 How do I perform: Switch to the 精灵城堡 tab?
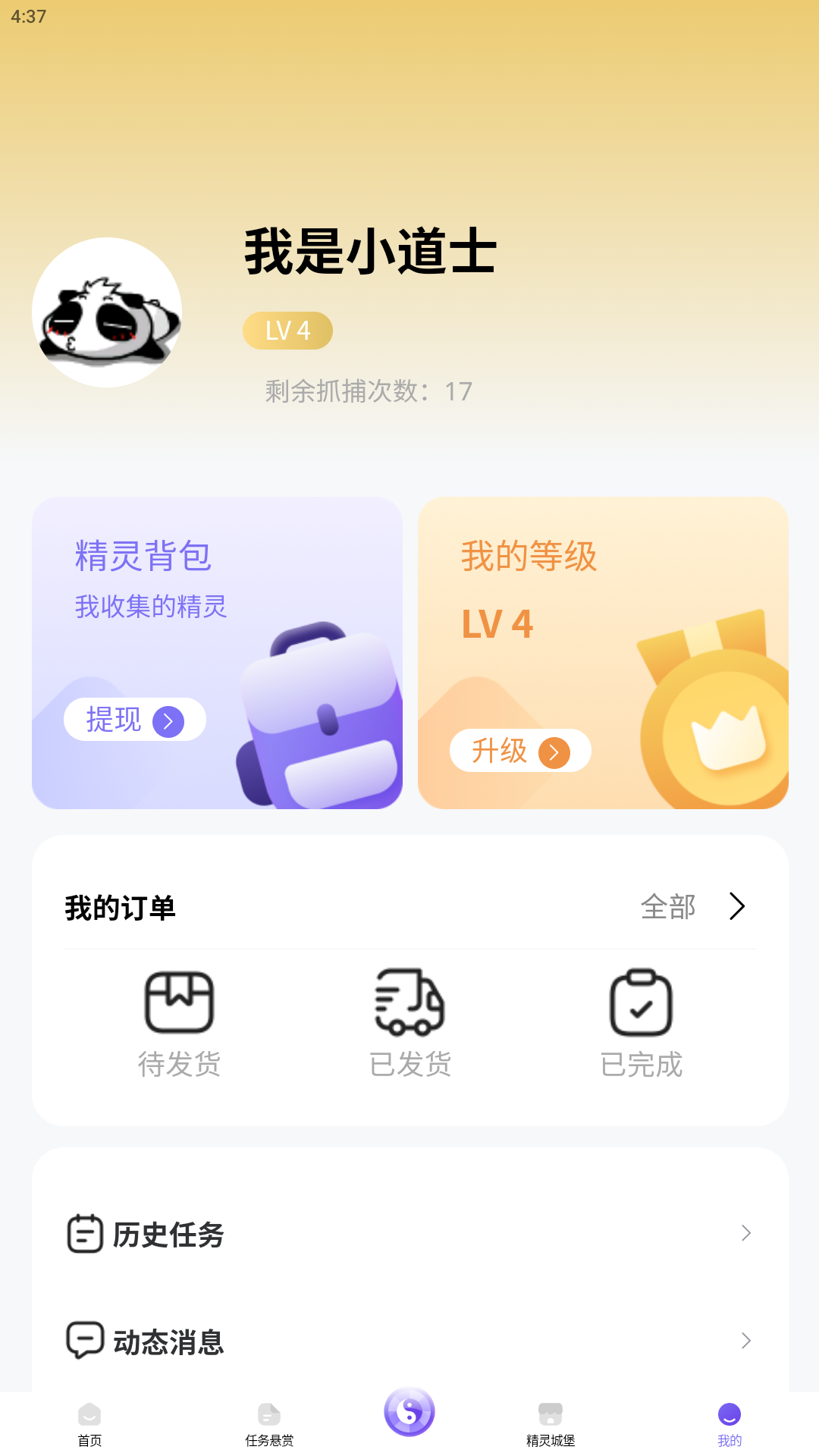pyautogui.click(x=551, y=1424)
